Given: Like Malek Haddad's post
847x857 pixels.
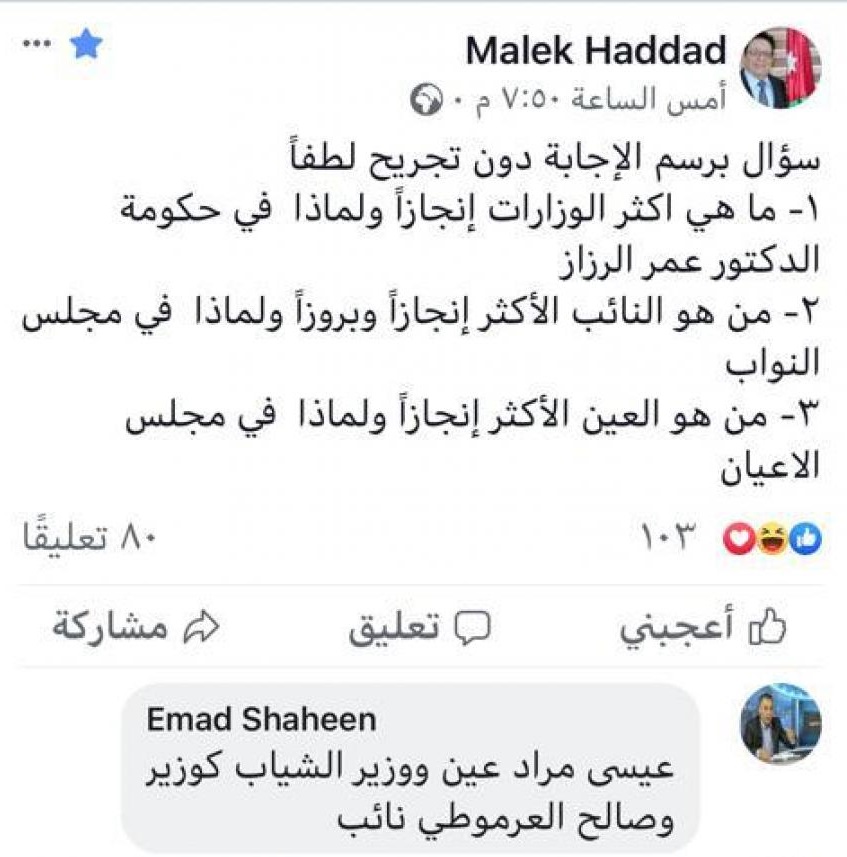Looking at the screenshot, I should (x=704, y=626).
